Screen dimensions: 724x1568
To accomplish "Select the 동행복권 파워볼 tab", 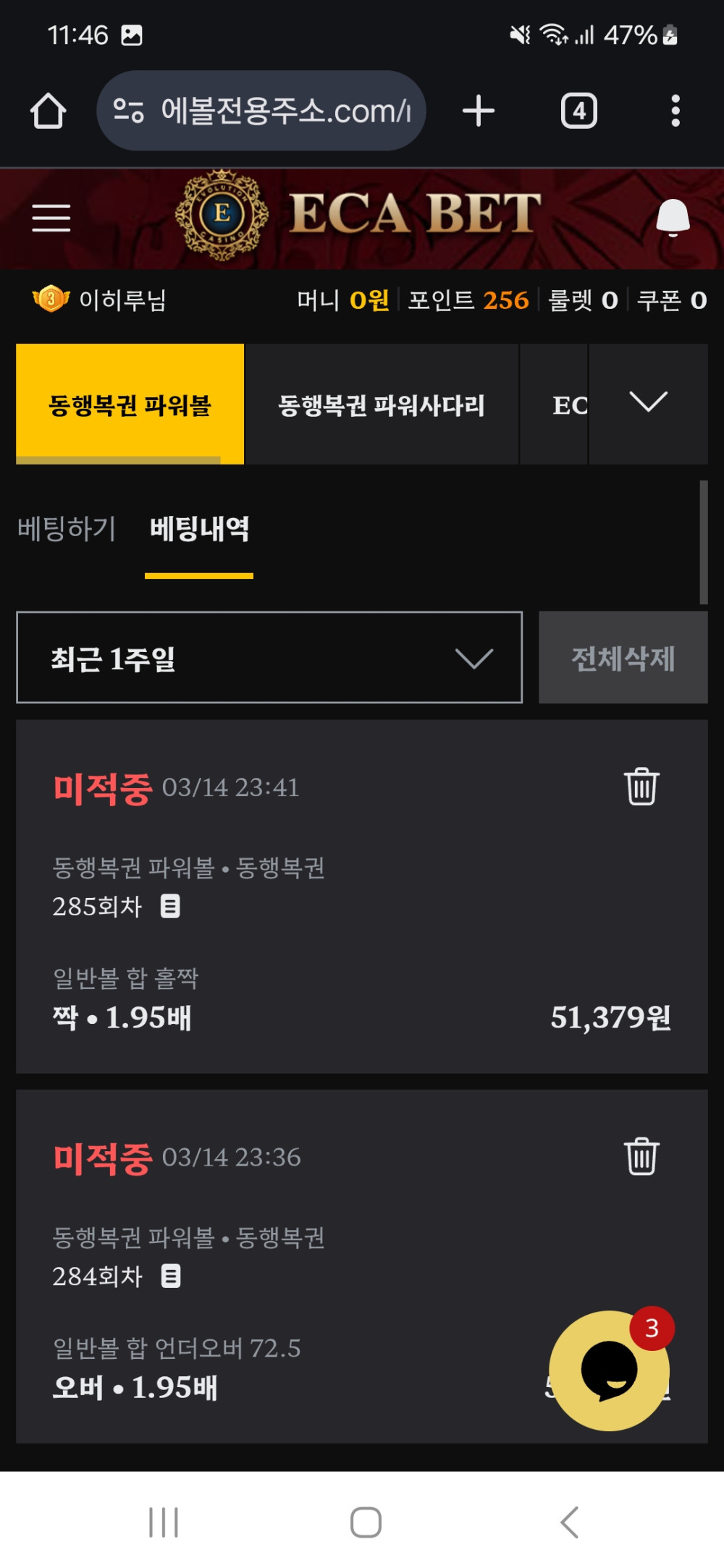I will 130,404.
